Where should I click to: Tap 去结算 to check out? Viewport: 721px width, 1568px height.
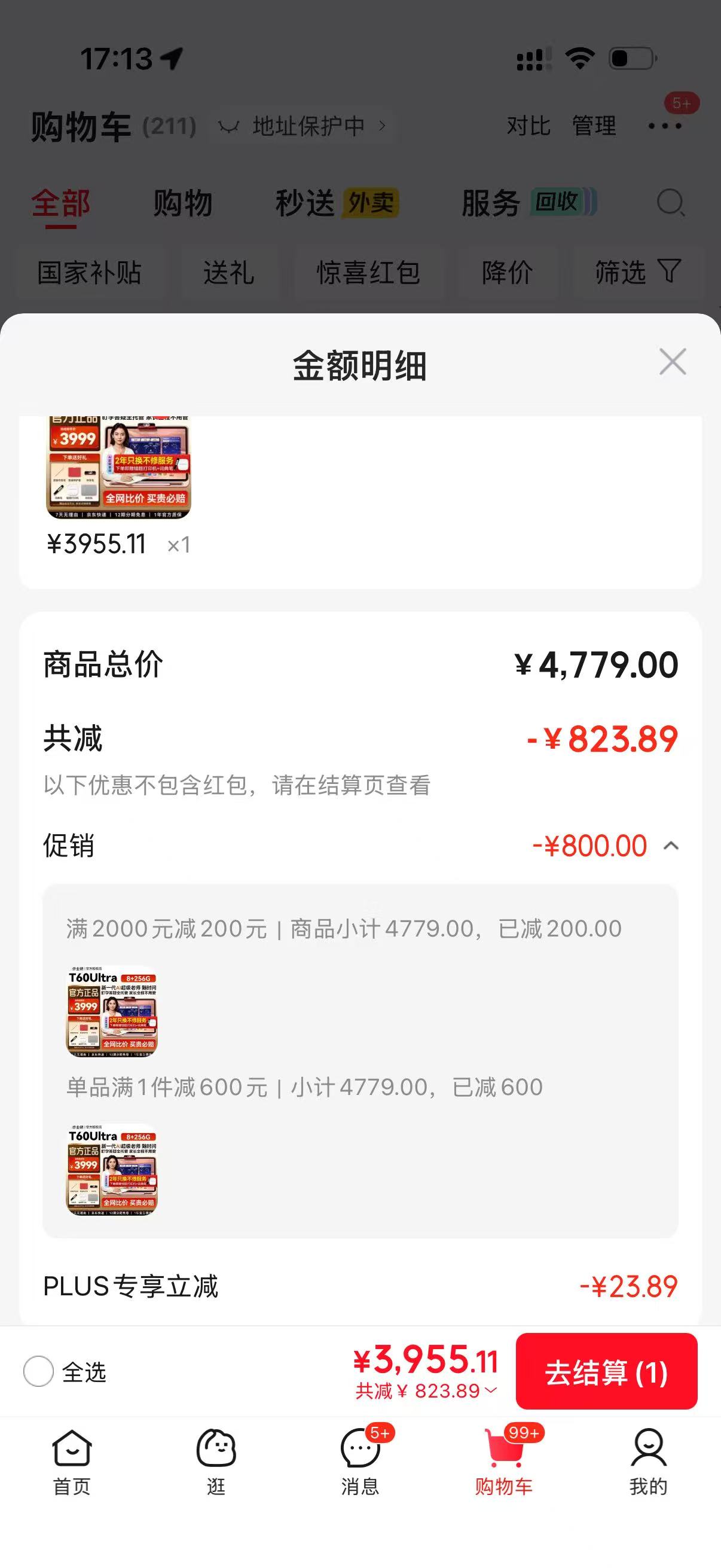(606, 1371)
